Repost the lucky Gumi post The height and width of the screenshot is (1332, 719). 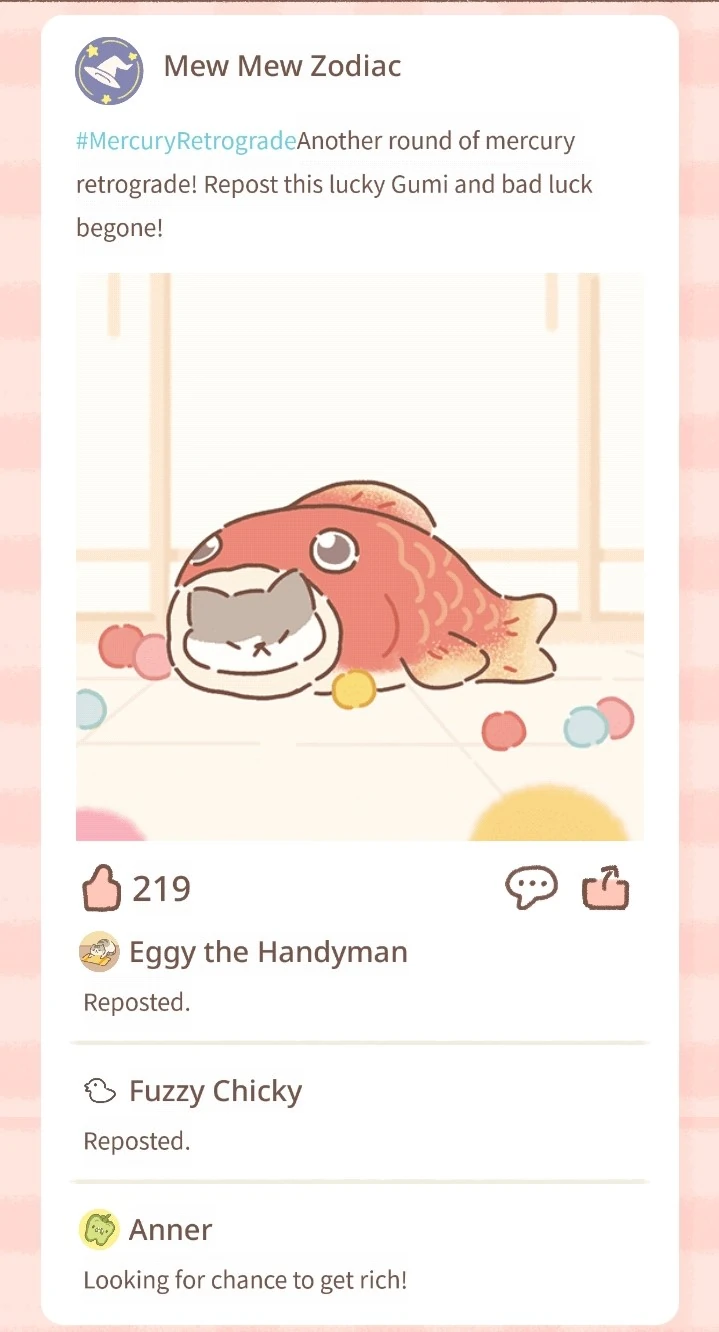click(606, 888)
